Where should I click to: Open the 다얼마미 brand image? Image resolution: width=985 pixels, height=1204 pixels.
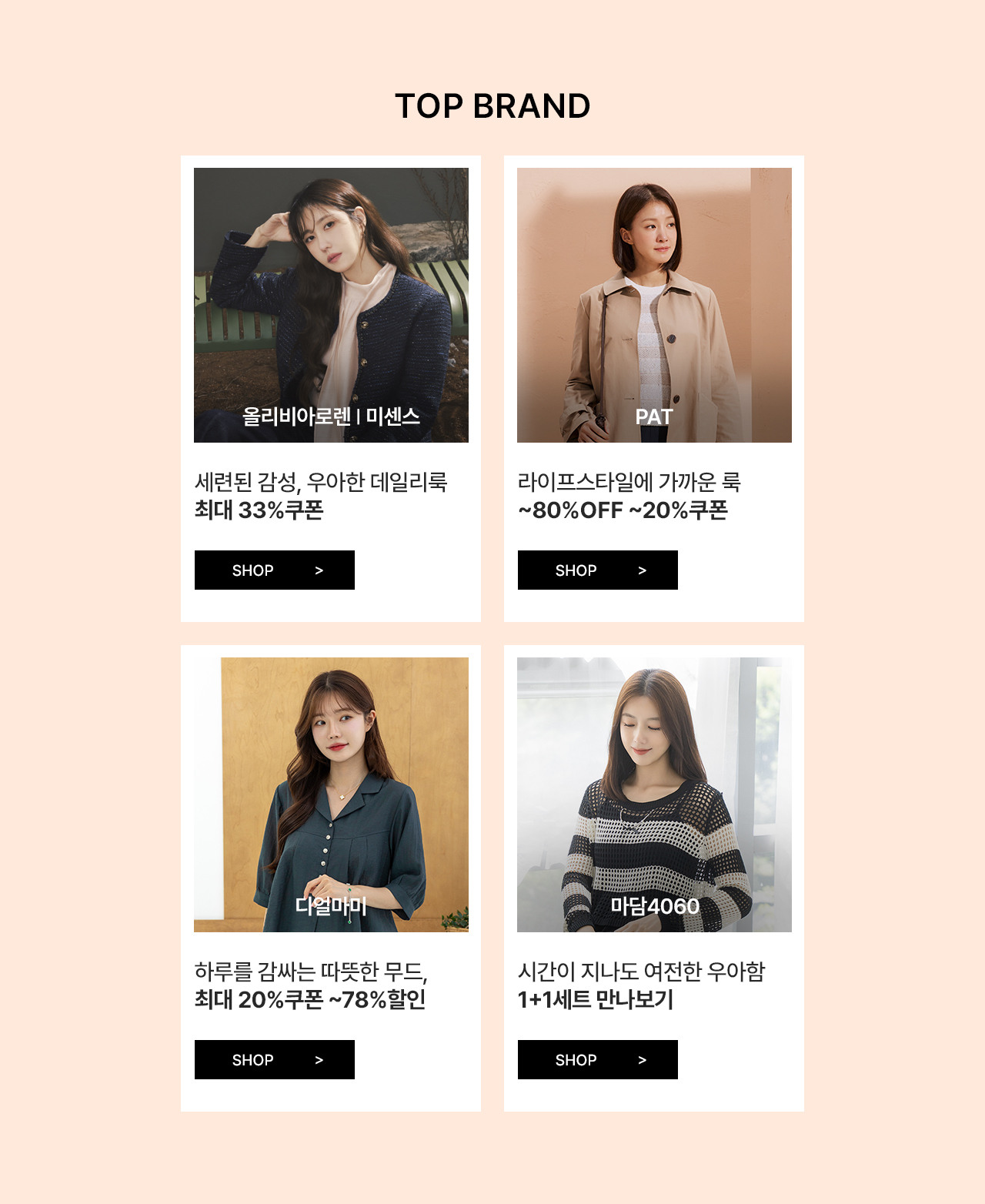pyautogui.click(x=331, y=794)
